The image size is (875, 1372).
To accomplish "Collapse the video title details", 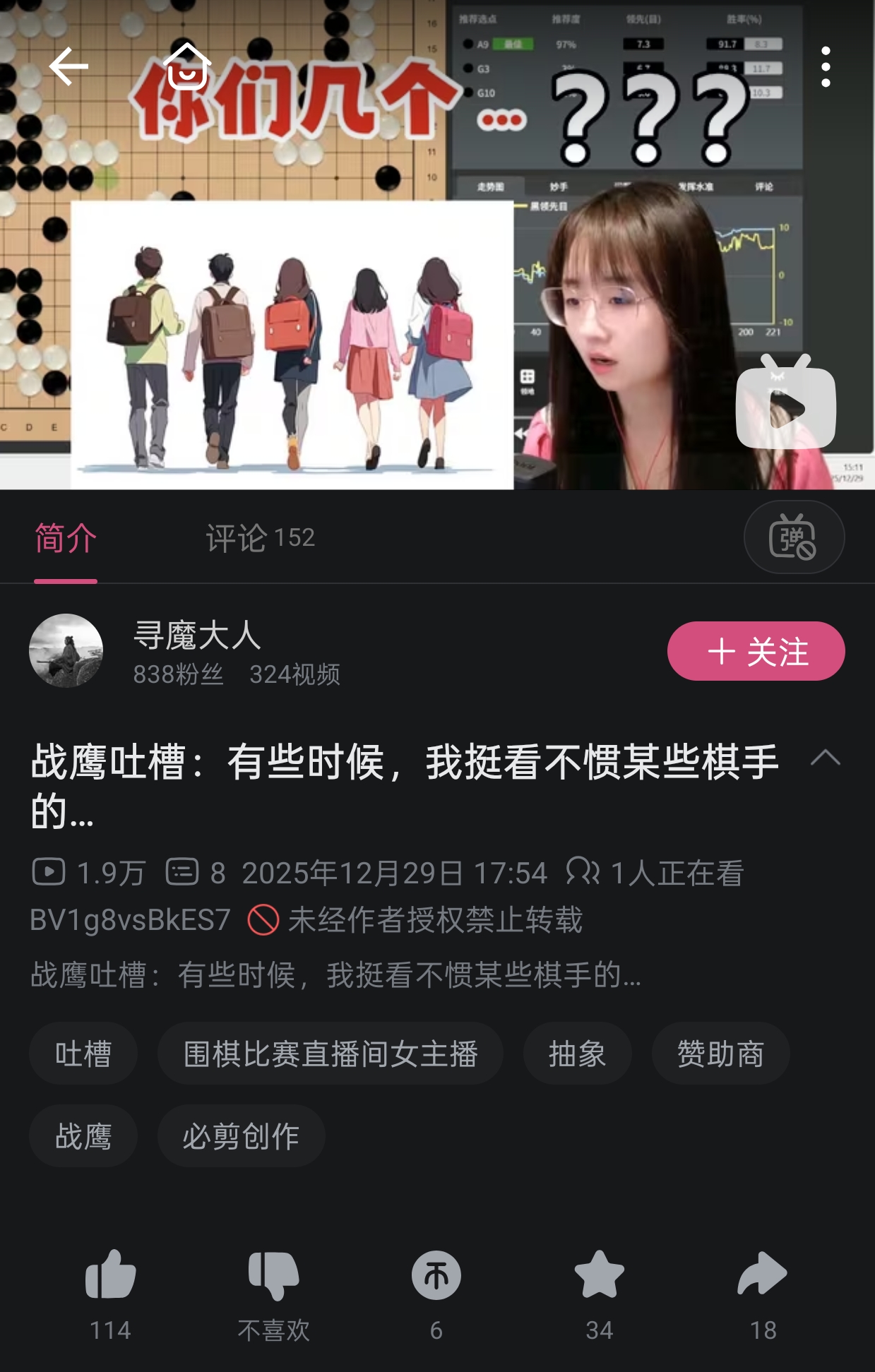I will 825,758.
